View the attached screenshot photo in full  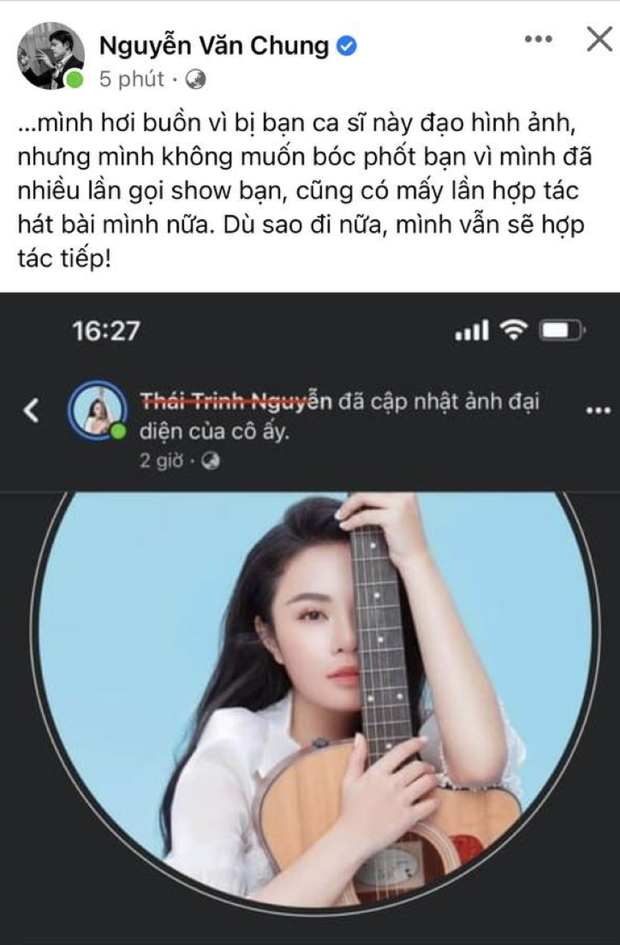coord(310,618)
